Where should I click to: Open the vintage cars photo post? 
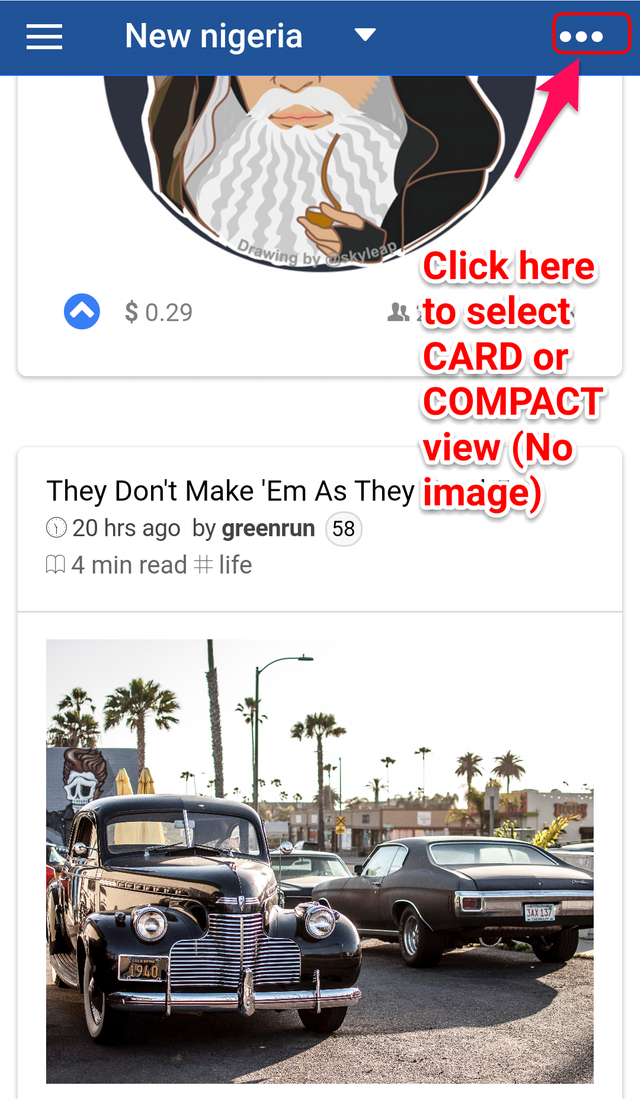[x=320, y=861]
